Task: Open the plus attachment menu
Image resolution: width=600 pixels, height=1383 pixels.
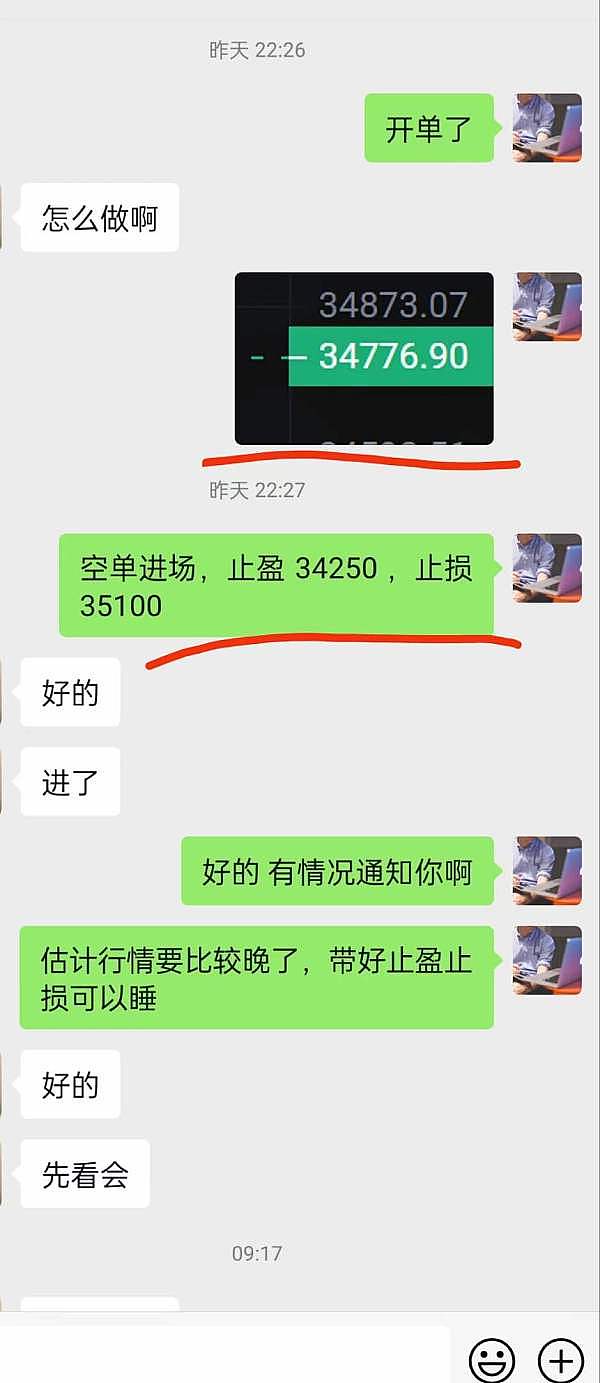Action: point(561,1359)
